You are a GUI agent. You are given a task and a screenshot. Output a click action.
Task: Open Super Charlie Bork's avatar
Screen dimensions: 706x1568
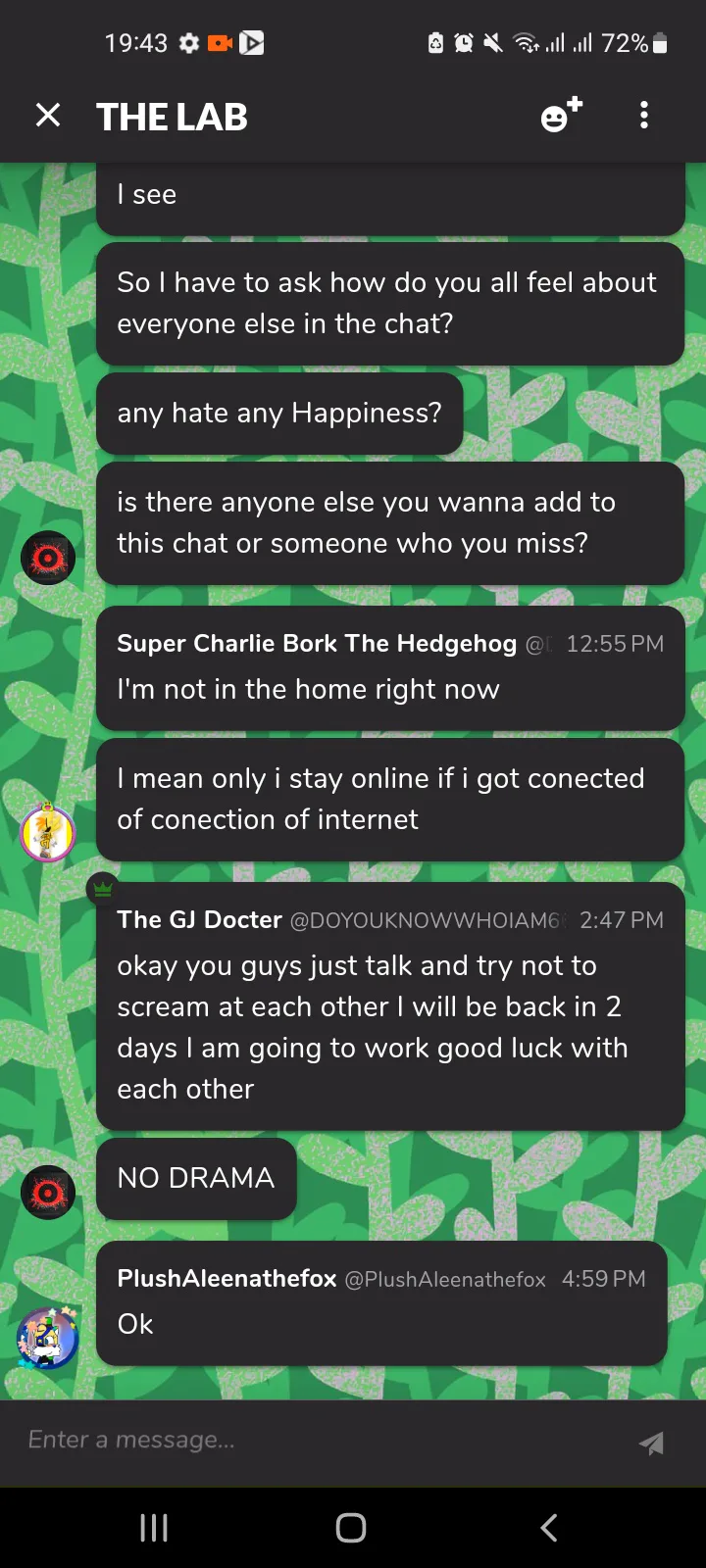[48, 833]
